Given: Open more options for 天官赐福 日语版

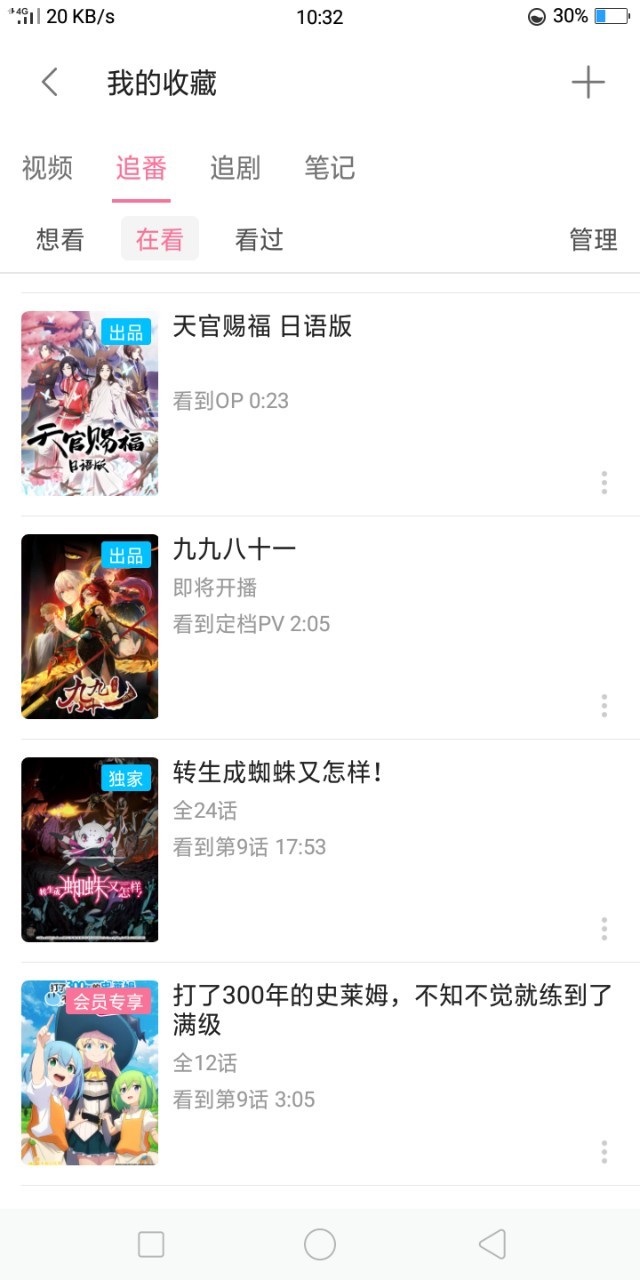Looking at the screenshot, I should click(604, 482).
